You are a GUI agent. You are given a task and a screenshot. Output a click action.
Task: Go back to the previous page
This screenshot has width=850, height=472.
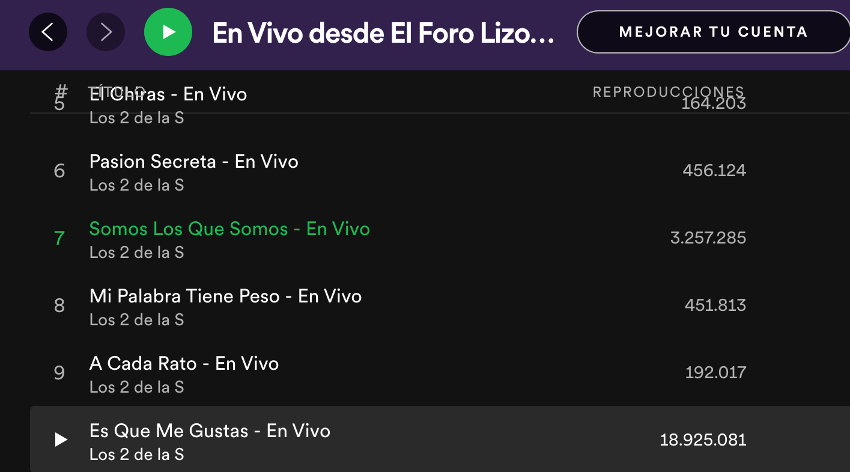48,33
